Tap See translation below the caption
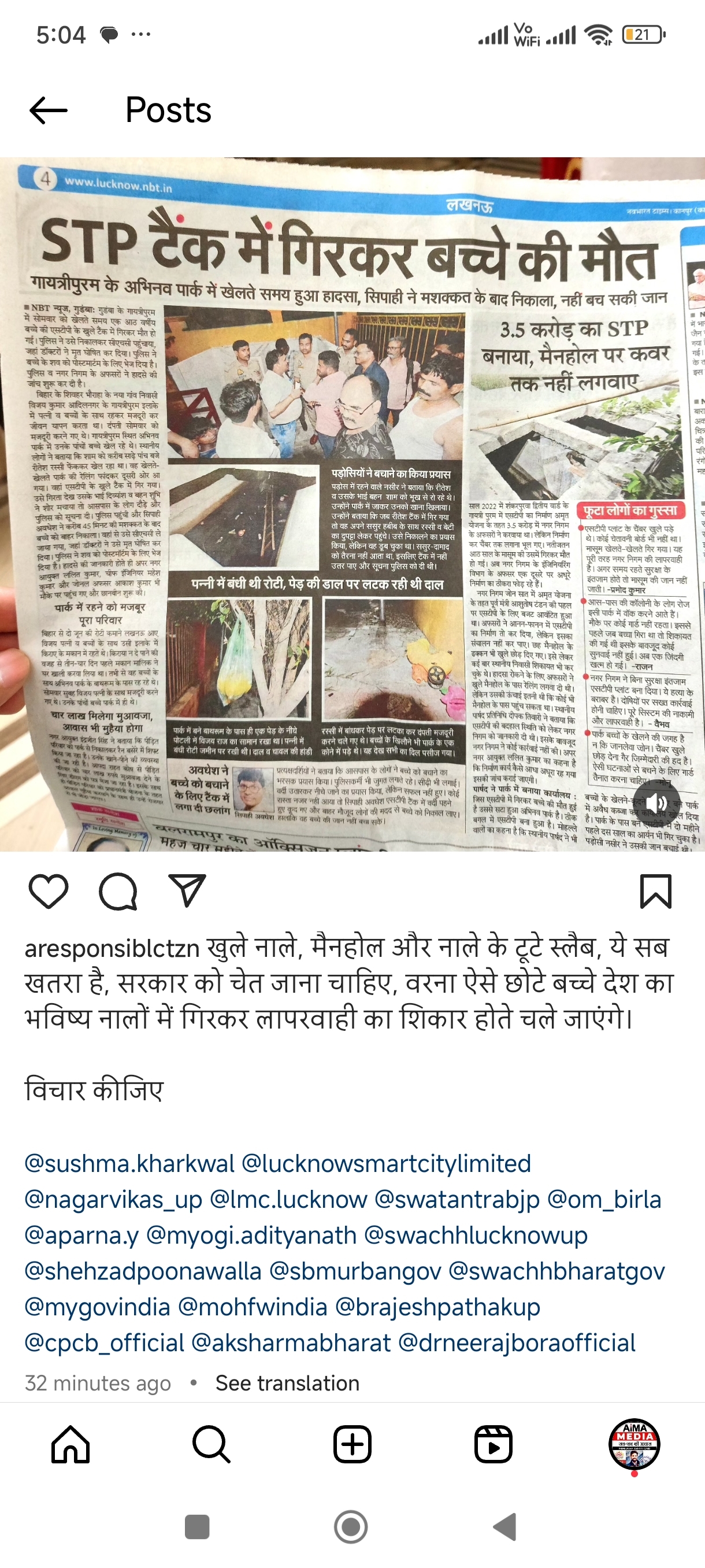The height and width of the screenshot is (1568, 705). (287, 1383)
